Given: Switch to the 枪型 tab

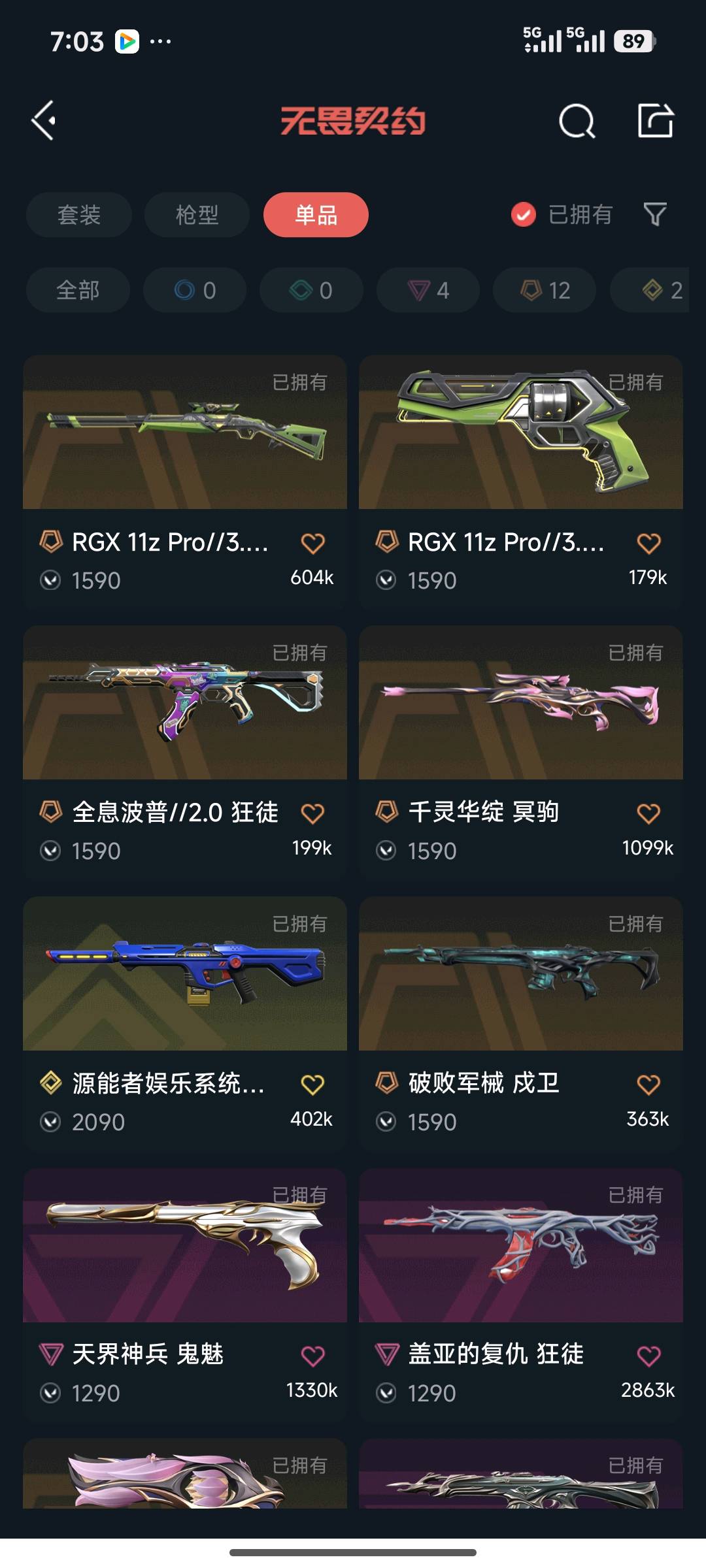Looking at the screenshot, I should click(x=197, y=215).
